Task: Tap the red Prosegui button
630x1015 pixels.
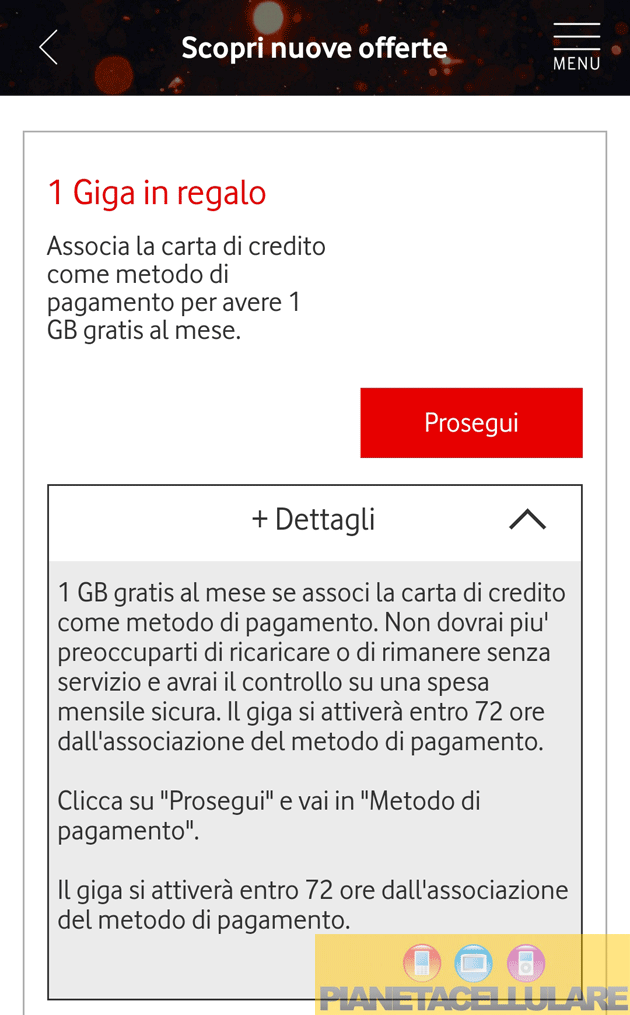Action: 471,422
